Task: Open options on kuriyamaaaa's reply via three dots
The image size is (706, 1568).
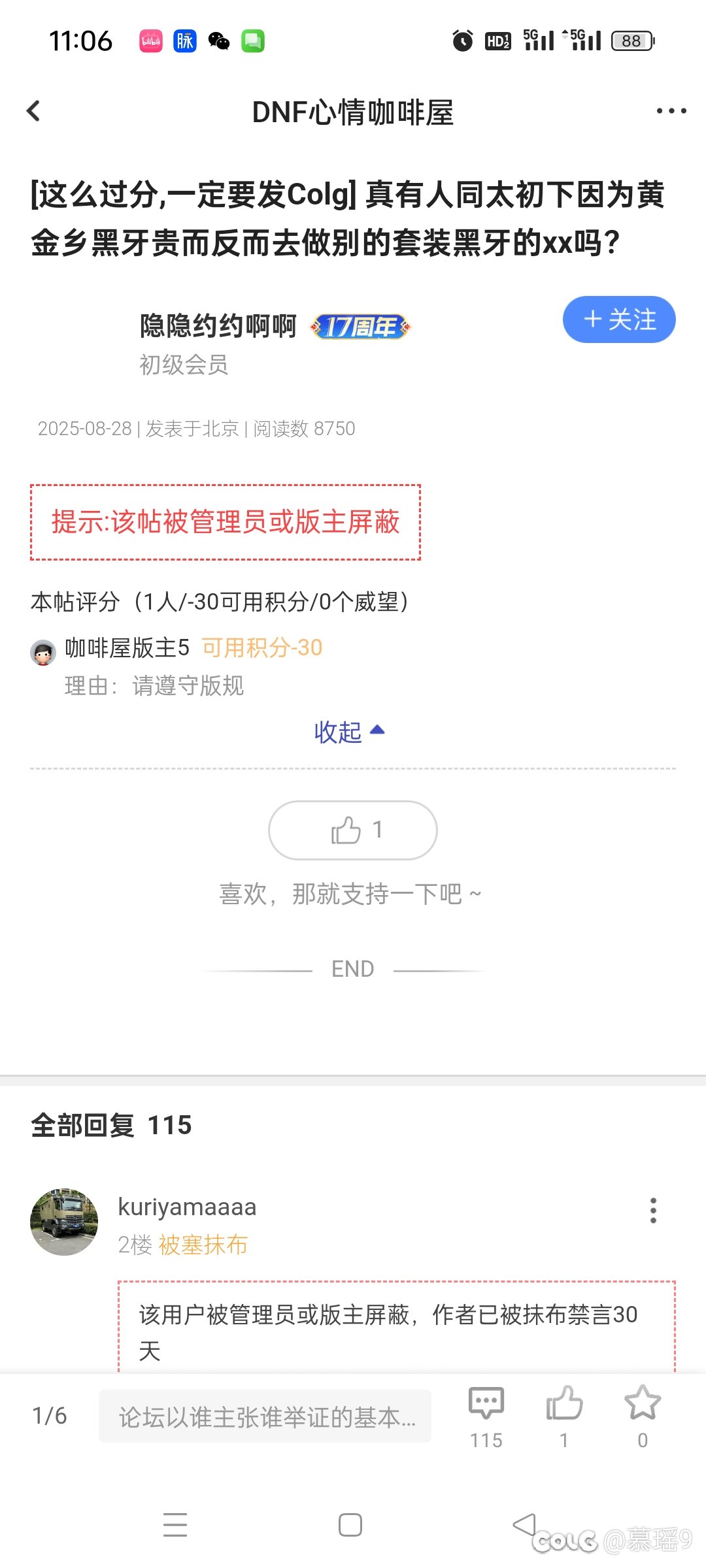Action: click(x=652, y=1210)
